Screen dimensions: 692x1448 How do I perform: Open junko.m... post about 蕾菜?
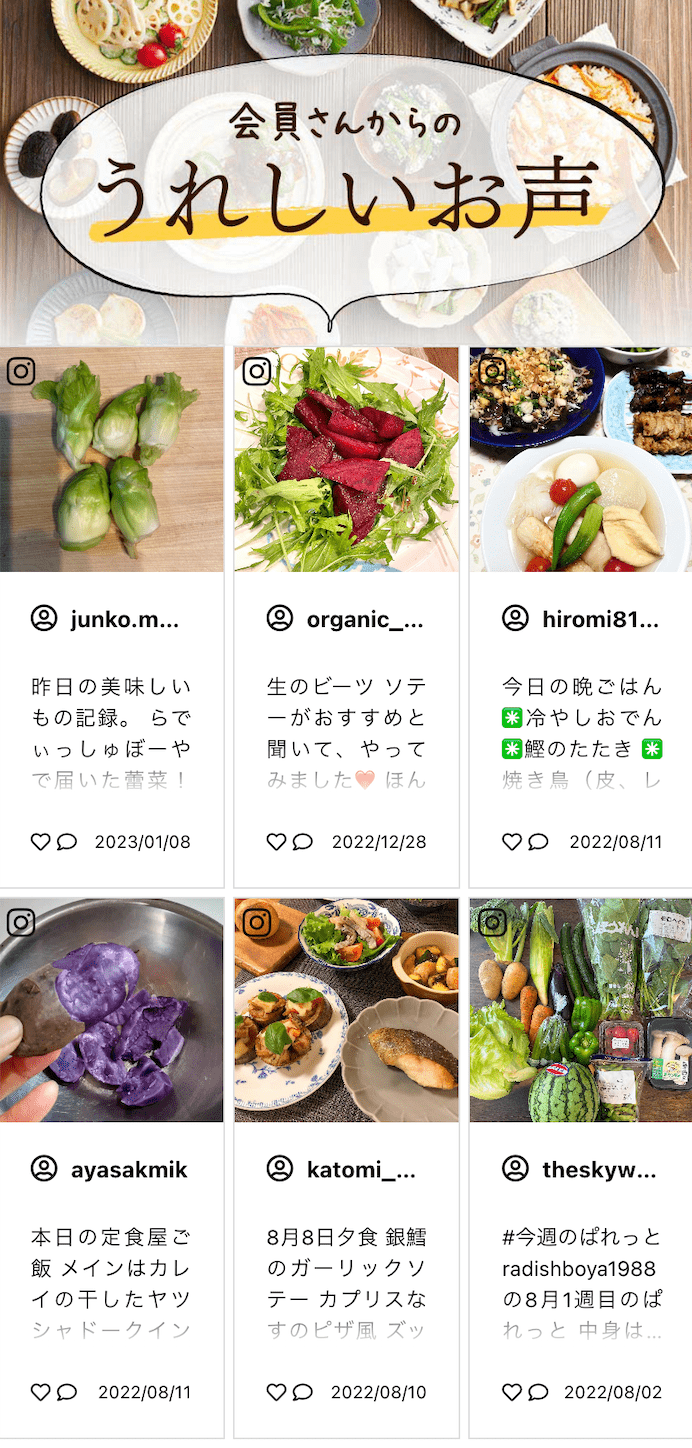click(x=111, y=460)
